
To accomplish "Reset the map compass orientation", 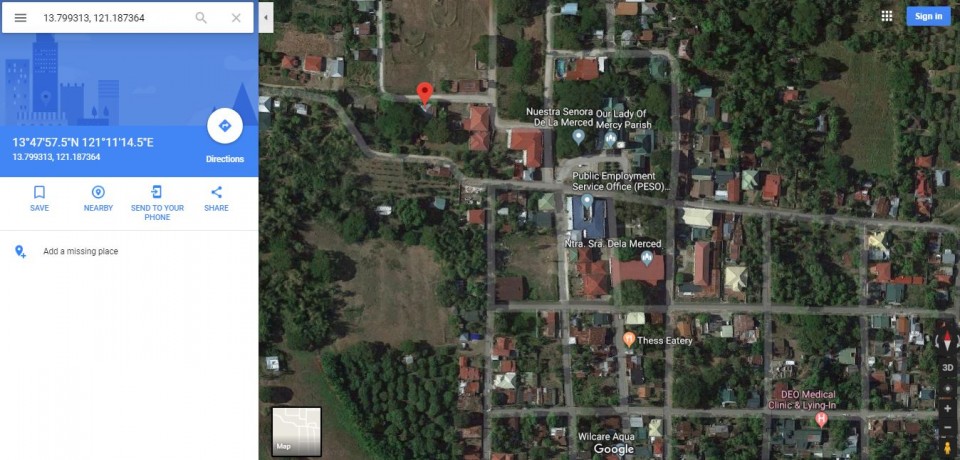I will tap(947, 340).
